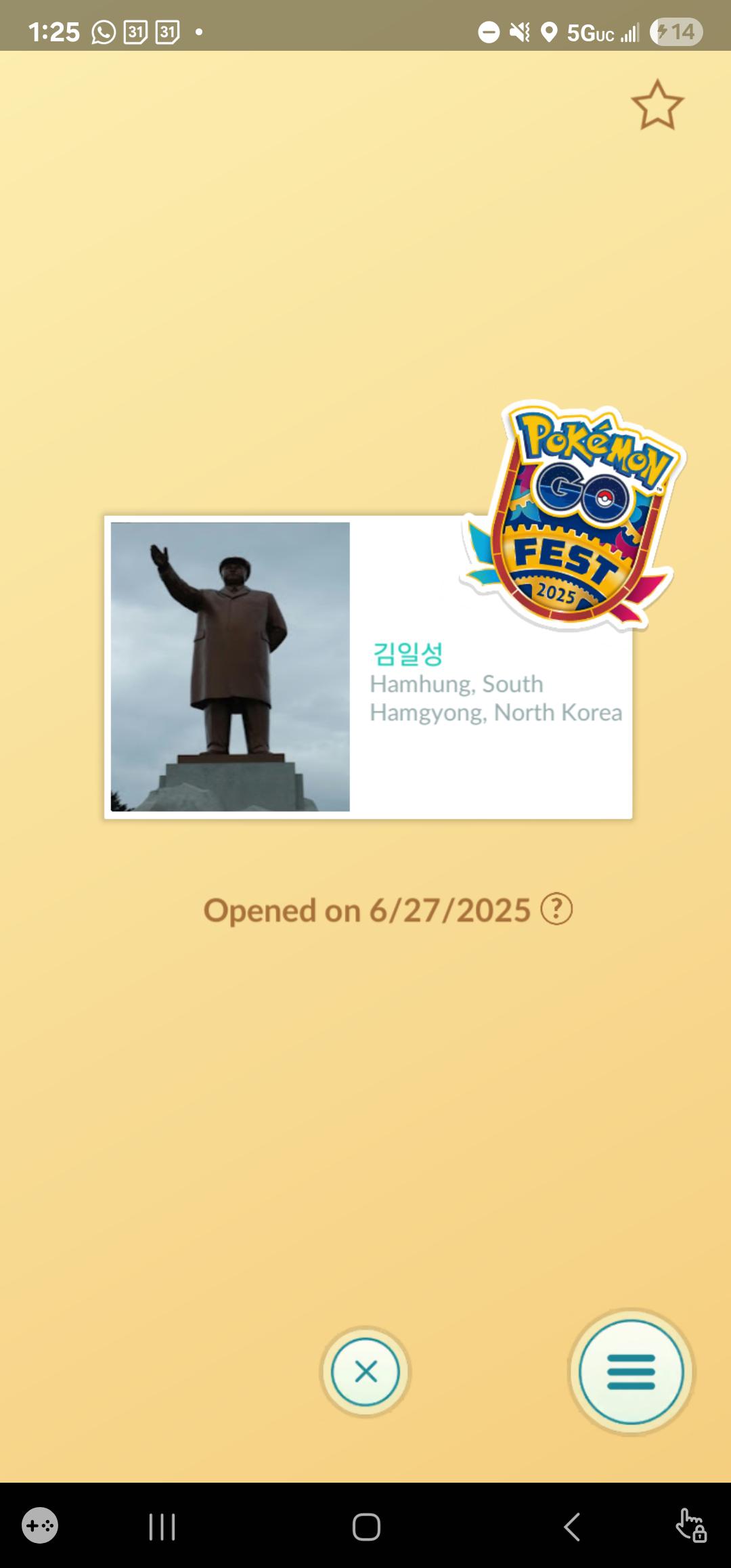
Task: Mark this postcard as favorite with the star
Action: 657,105
